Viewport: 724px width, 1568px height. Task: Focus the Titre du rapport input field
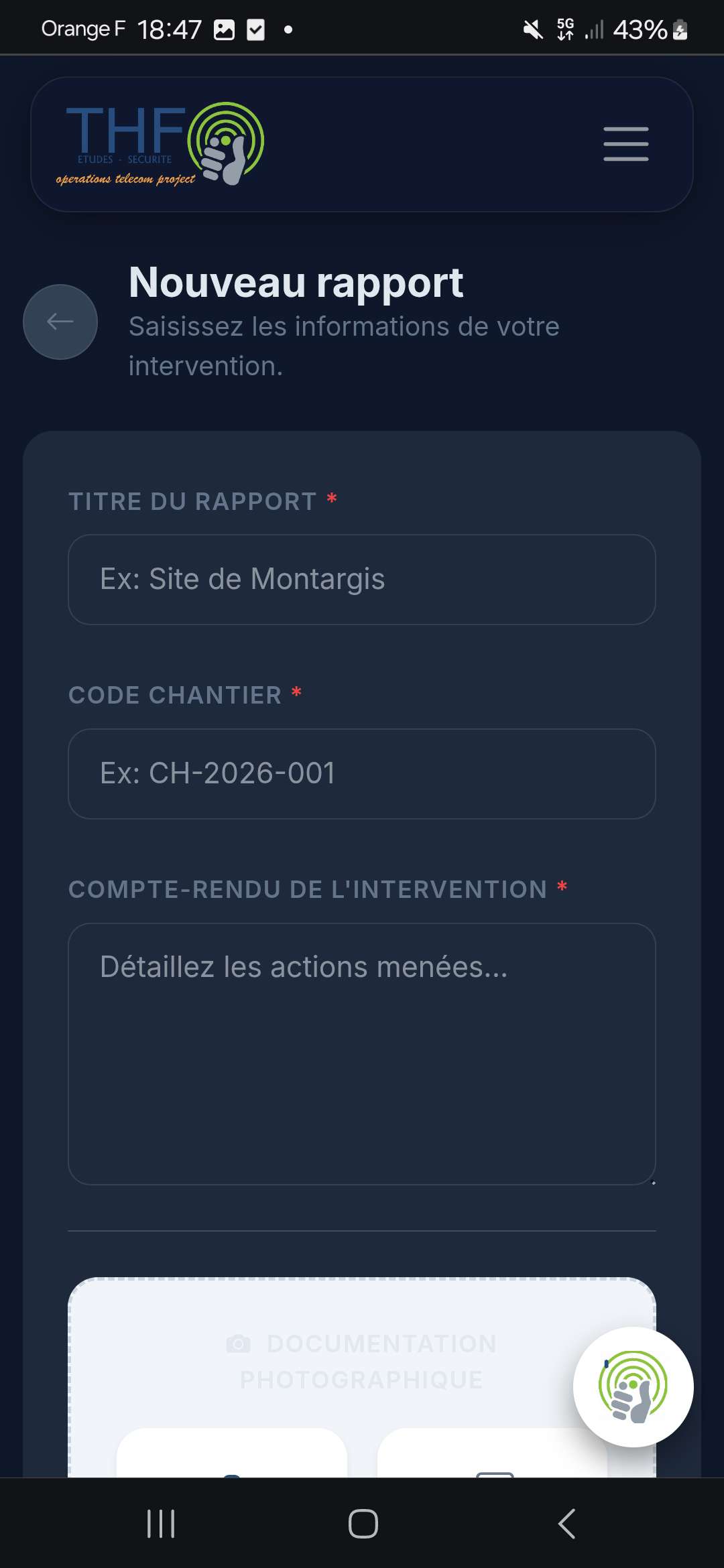tap(362, 579)
